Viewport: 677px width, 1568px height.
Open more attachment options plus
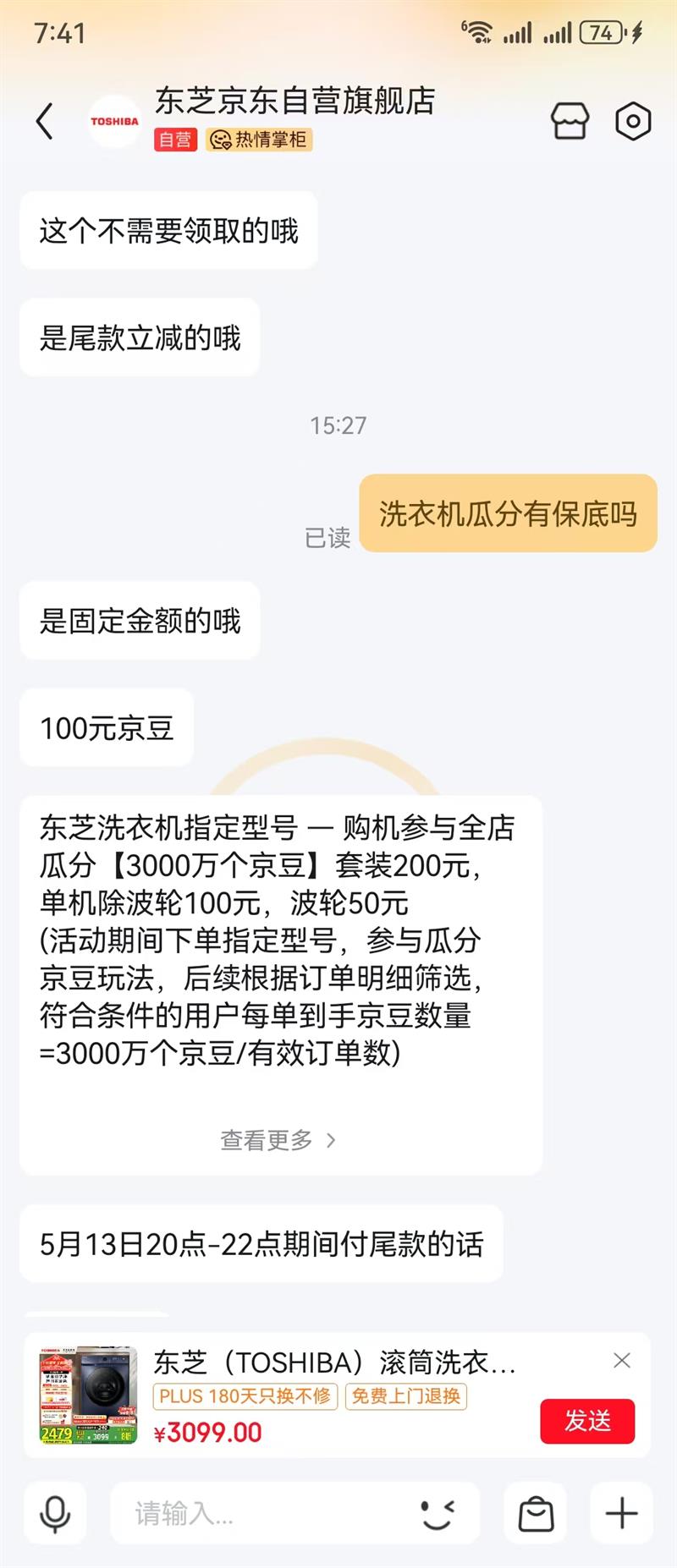pyautogui.click(x=621, y=1513)
